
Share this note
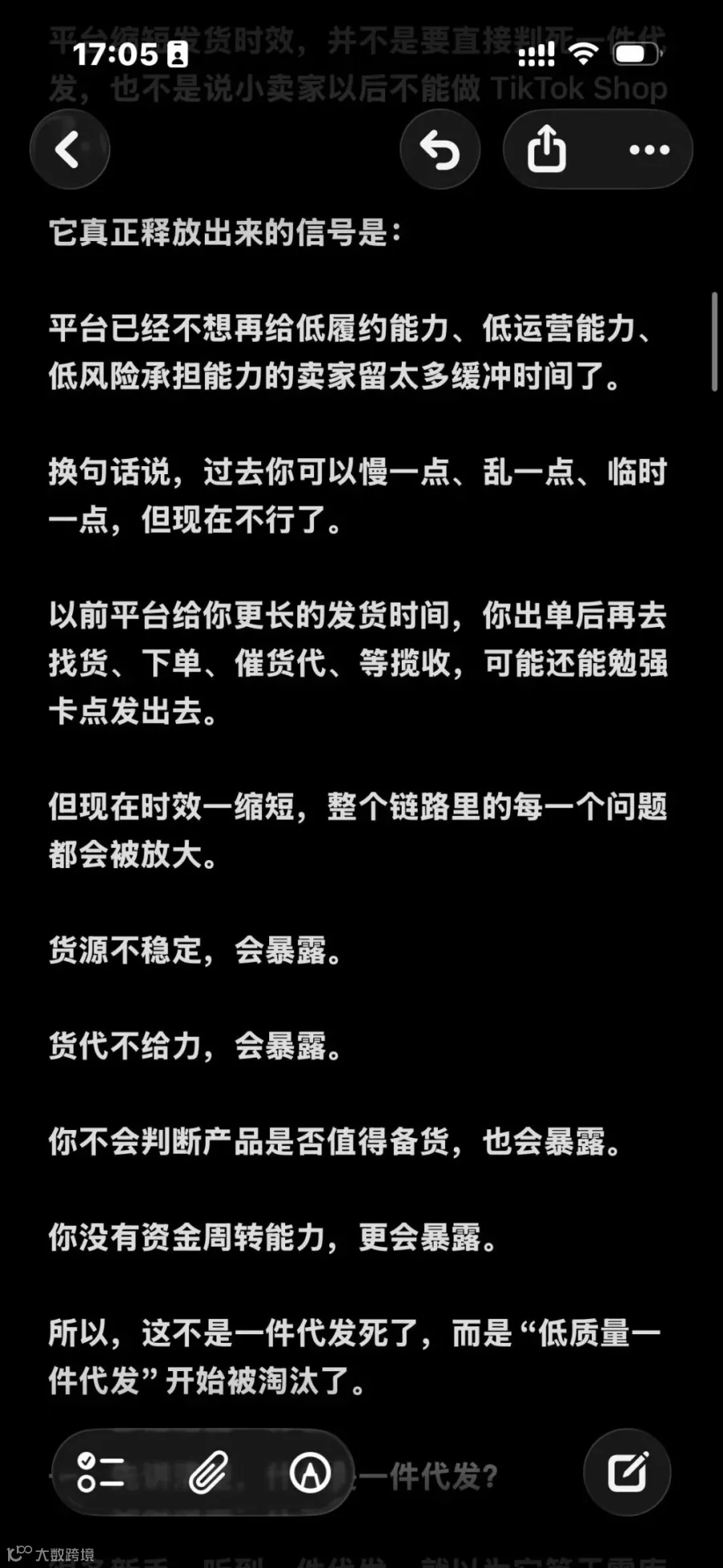[547, 149]
